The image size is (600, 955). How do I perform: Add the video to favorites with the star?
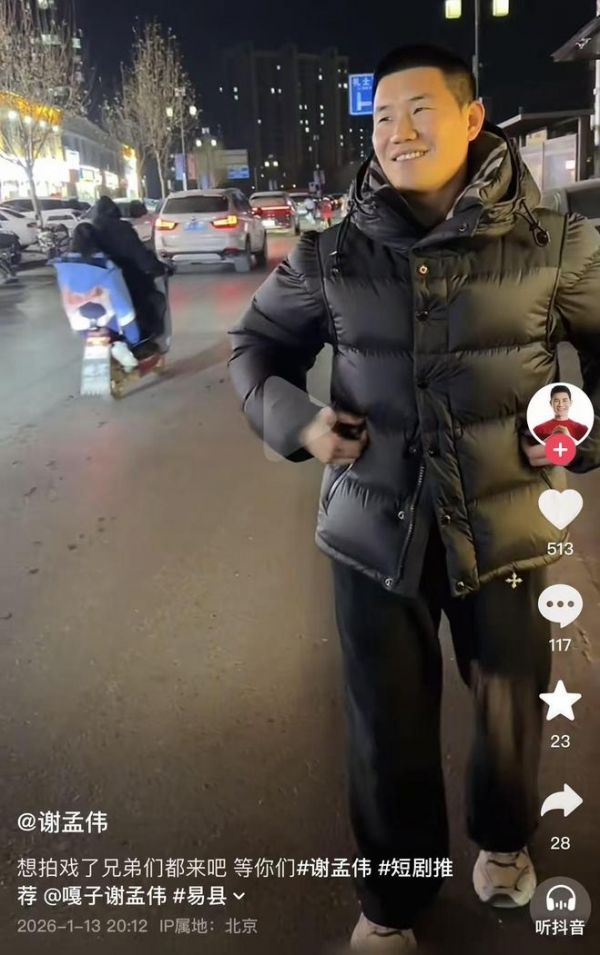[x=560, y=701]
